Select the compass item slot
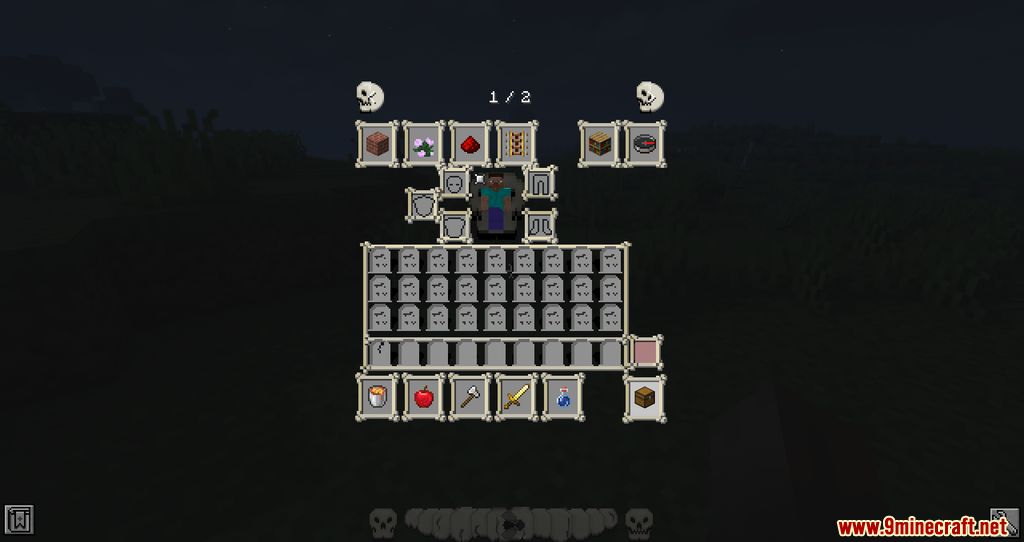The height and width of the screenshot is (542, 1024). [646, 143]
